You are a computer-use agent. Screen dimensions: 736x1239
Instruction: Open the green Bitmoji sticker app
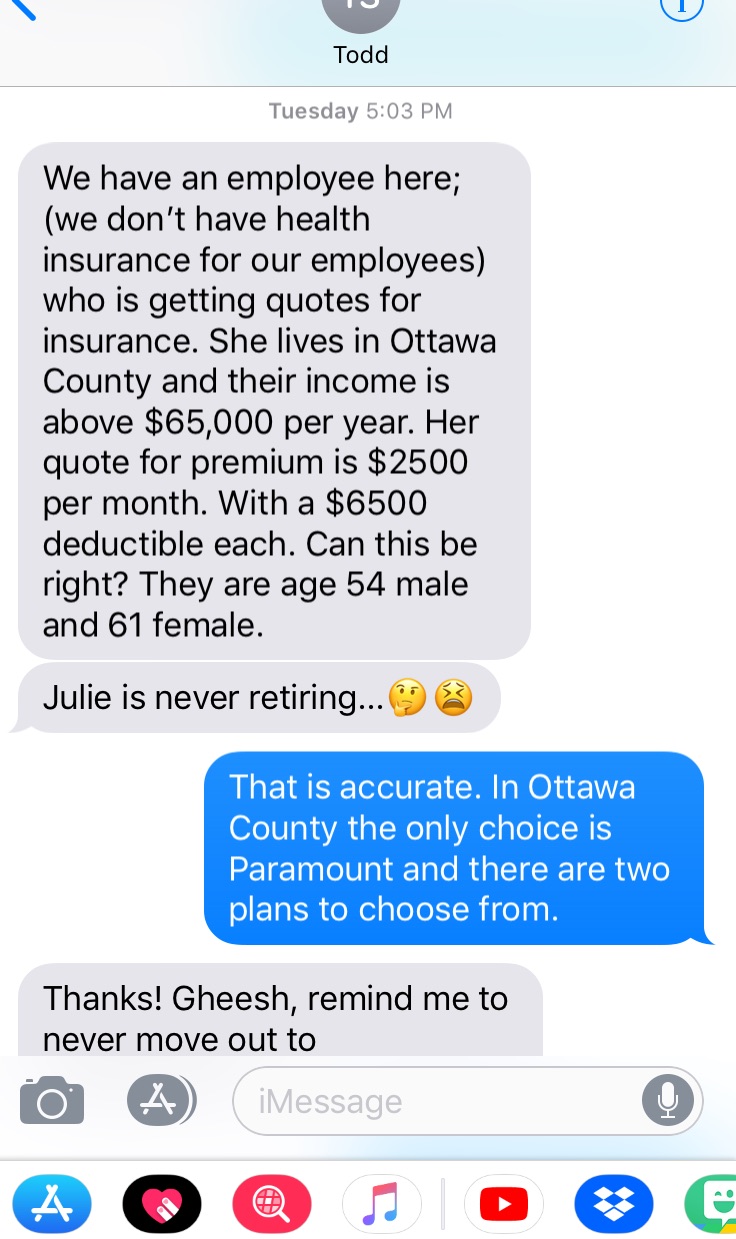711,1204
